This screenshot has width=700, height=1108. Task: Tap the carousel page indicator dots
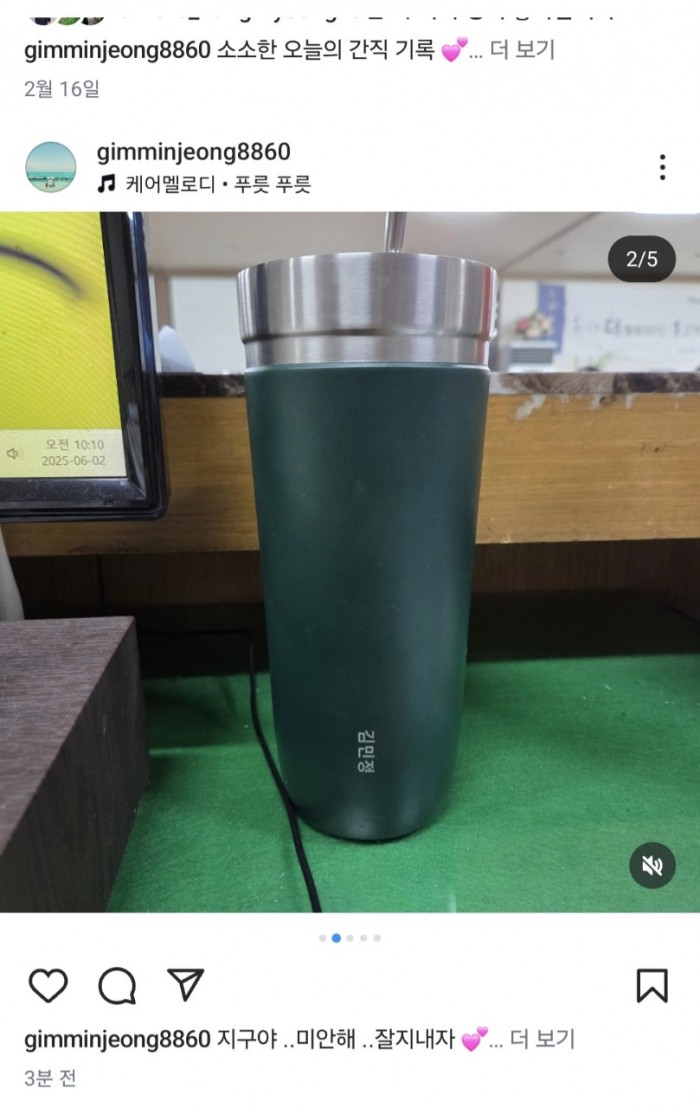coord(349,938)
